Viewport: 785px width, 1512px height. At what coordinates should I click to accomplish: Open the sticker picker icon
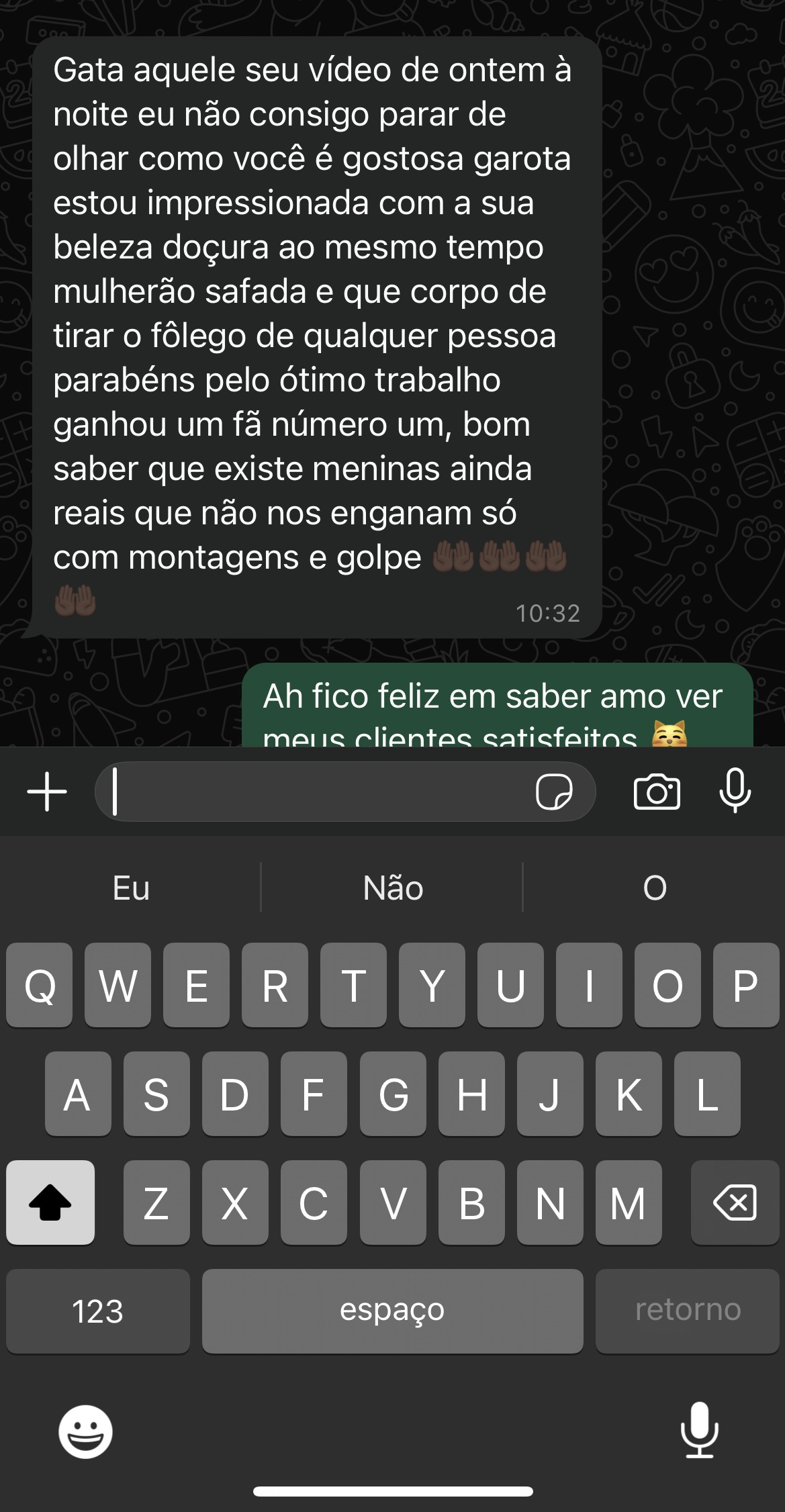[554, 792]
